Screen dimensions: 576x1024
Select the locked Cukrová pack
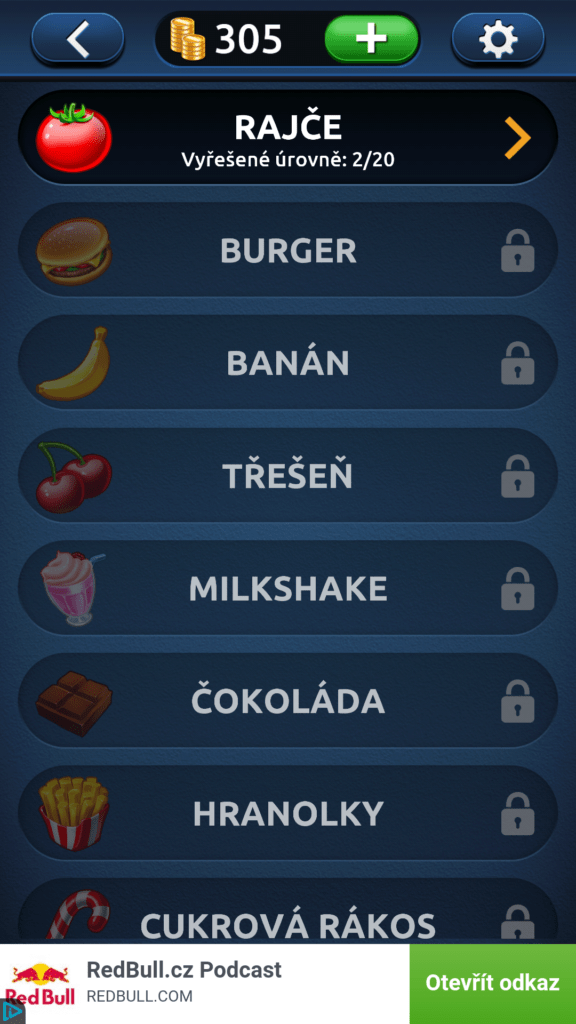coord(288,911)
